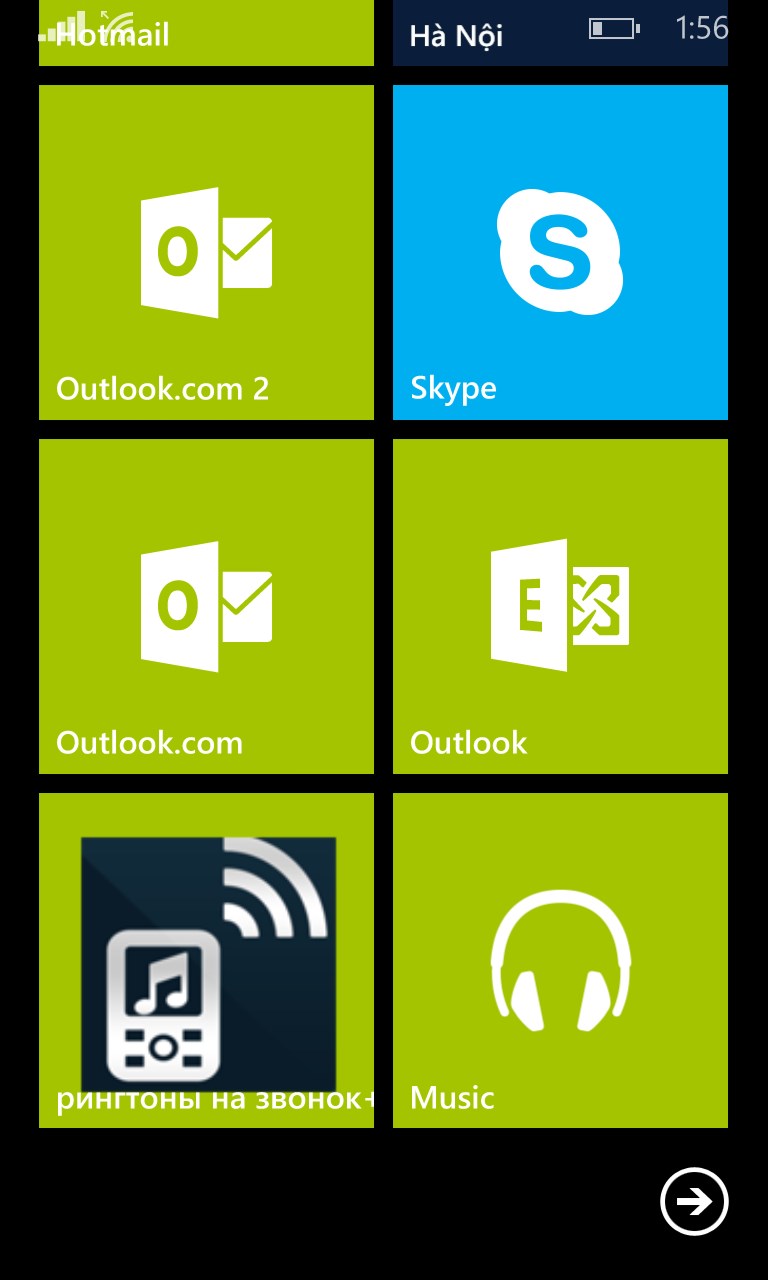Viewport: 768px width, 1280px height.
Task: Launch the рингтоны на звонок app tile
Action: [206, 960]
